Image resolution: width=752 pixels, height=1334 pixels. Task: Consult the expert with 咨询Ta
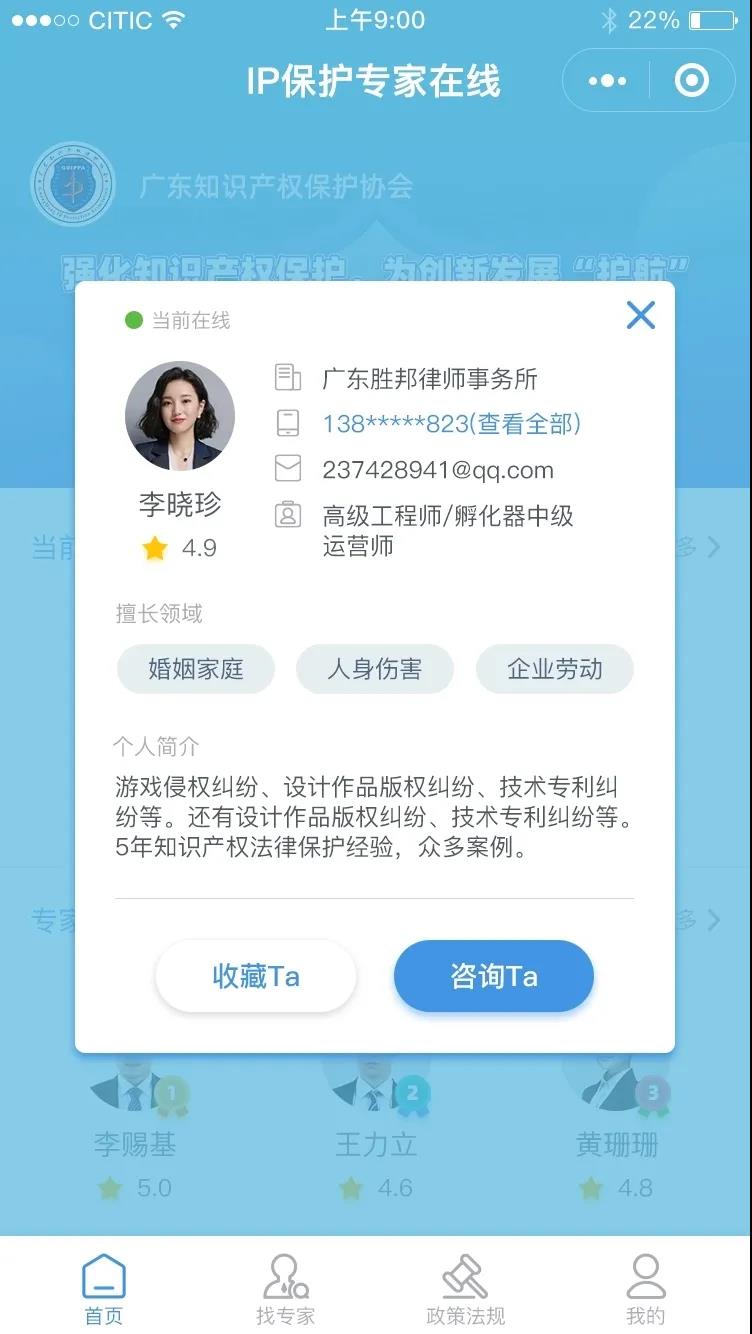tap(494, 976)
